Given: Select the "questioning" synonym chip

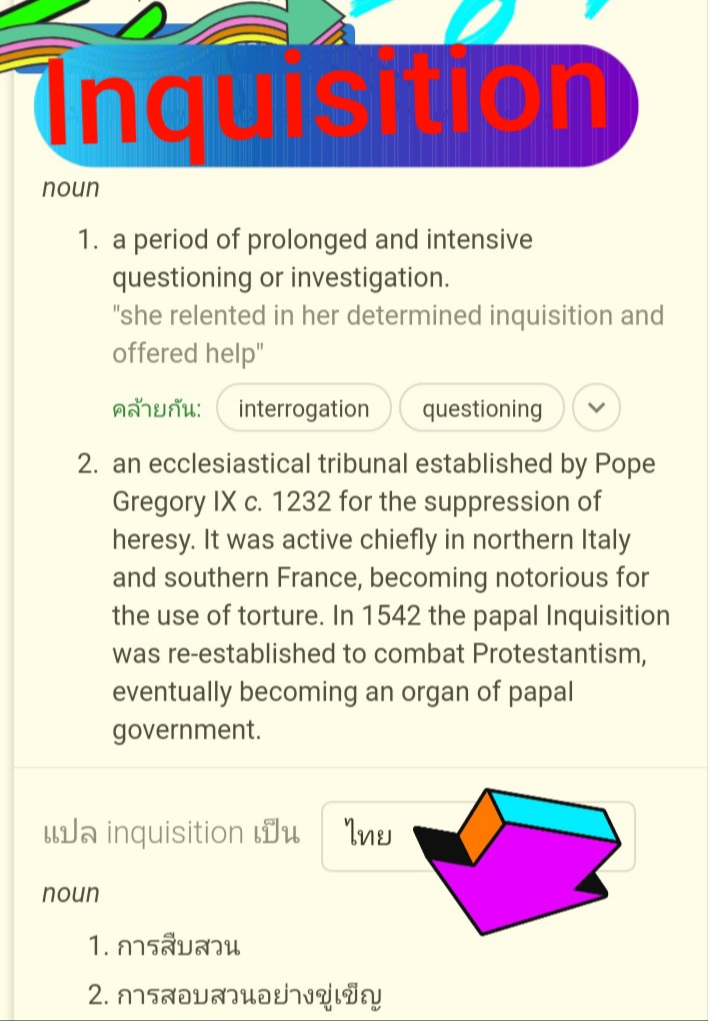Looking at the screenshot, I should tap(482, 408).
